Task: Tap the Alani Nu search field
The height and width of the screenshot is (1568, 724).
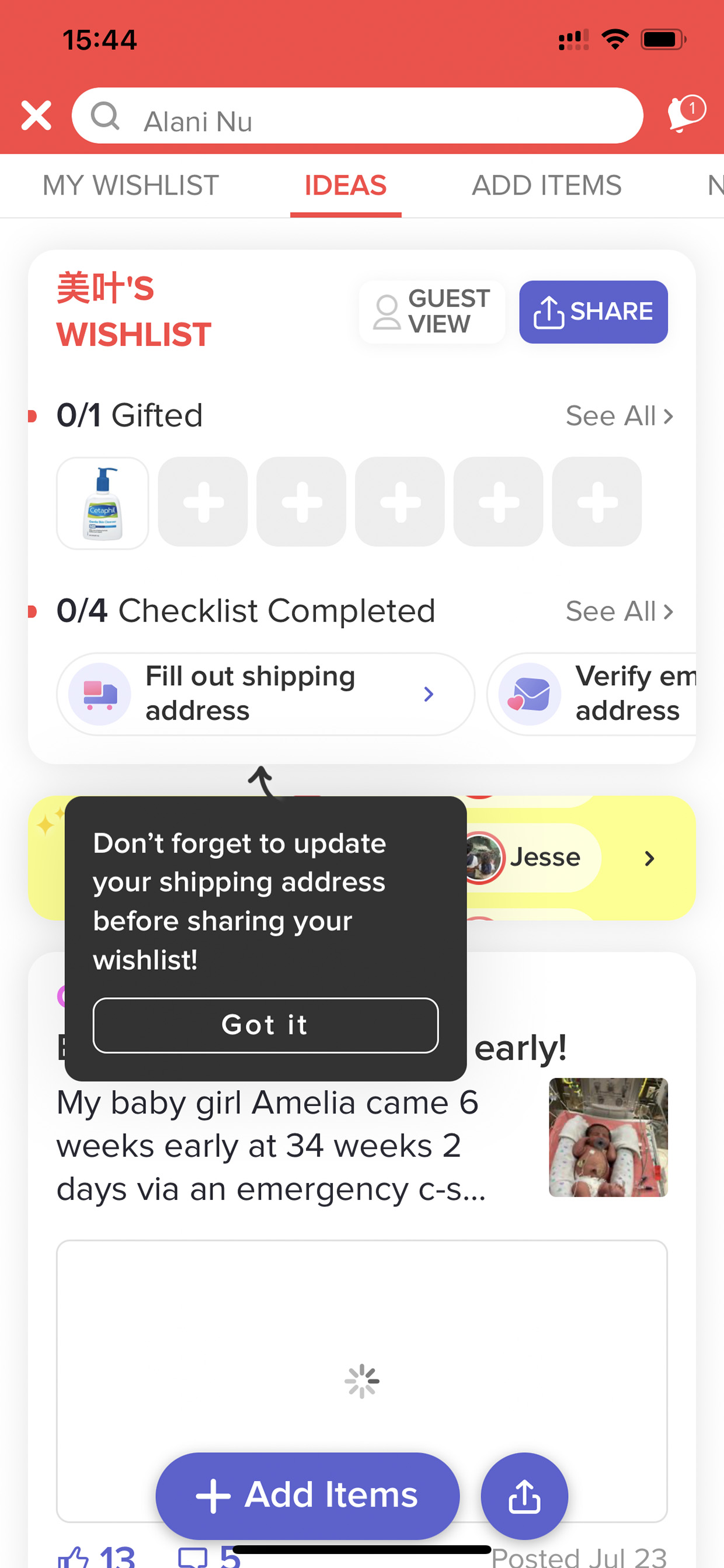Action: click(x=357, y=116)
